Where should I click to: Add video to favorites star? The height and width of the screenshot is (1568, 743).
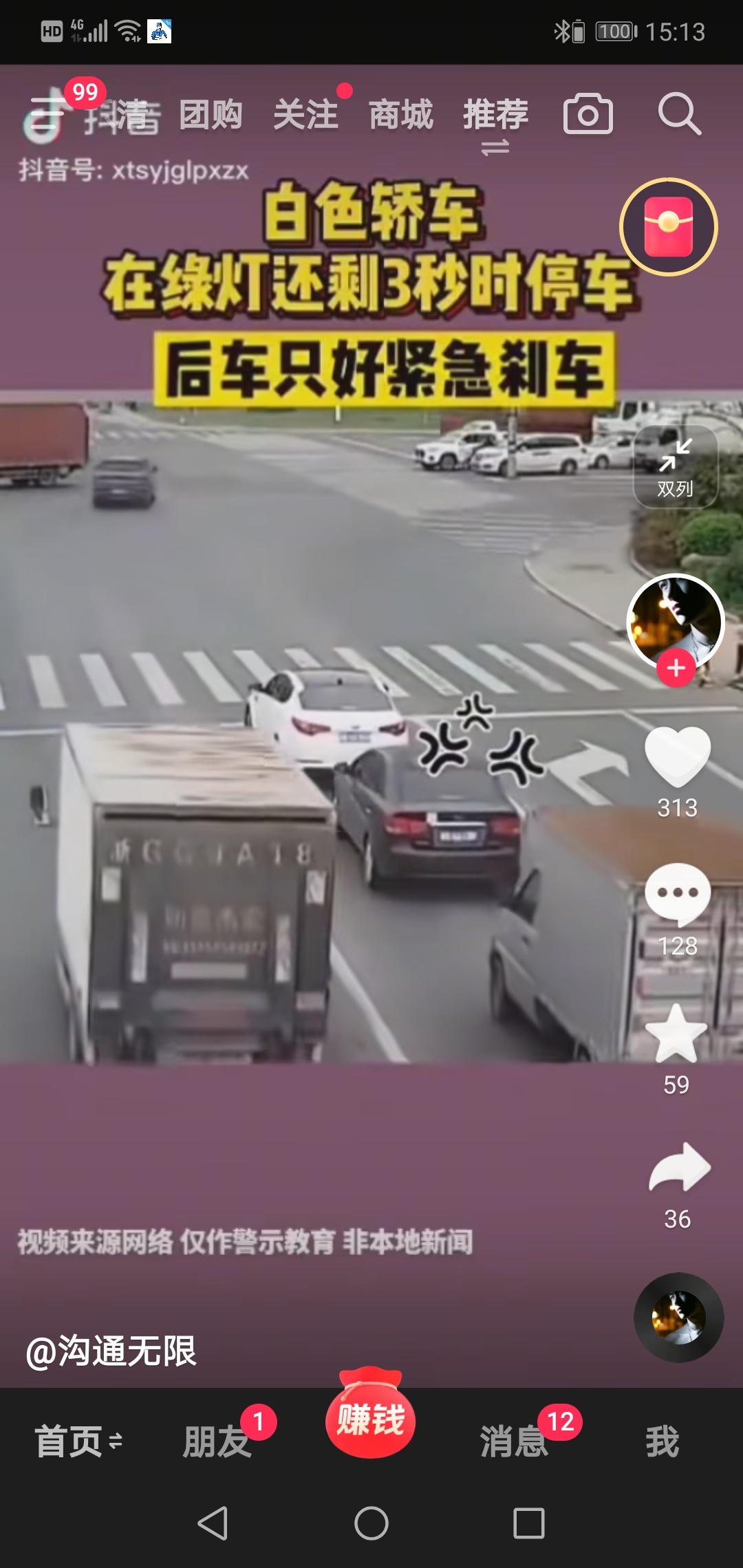[x=677, y=1034]
